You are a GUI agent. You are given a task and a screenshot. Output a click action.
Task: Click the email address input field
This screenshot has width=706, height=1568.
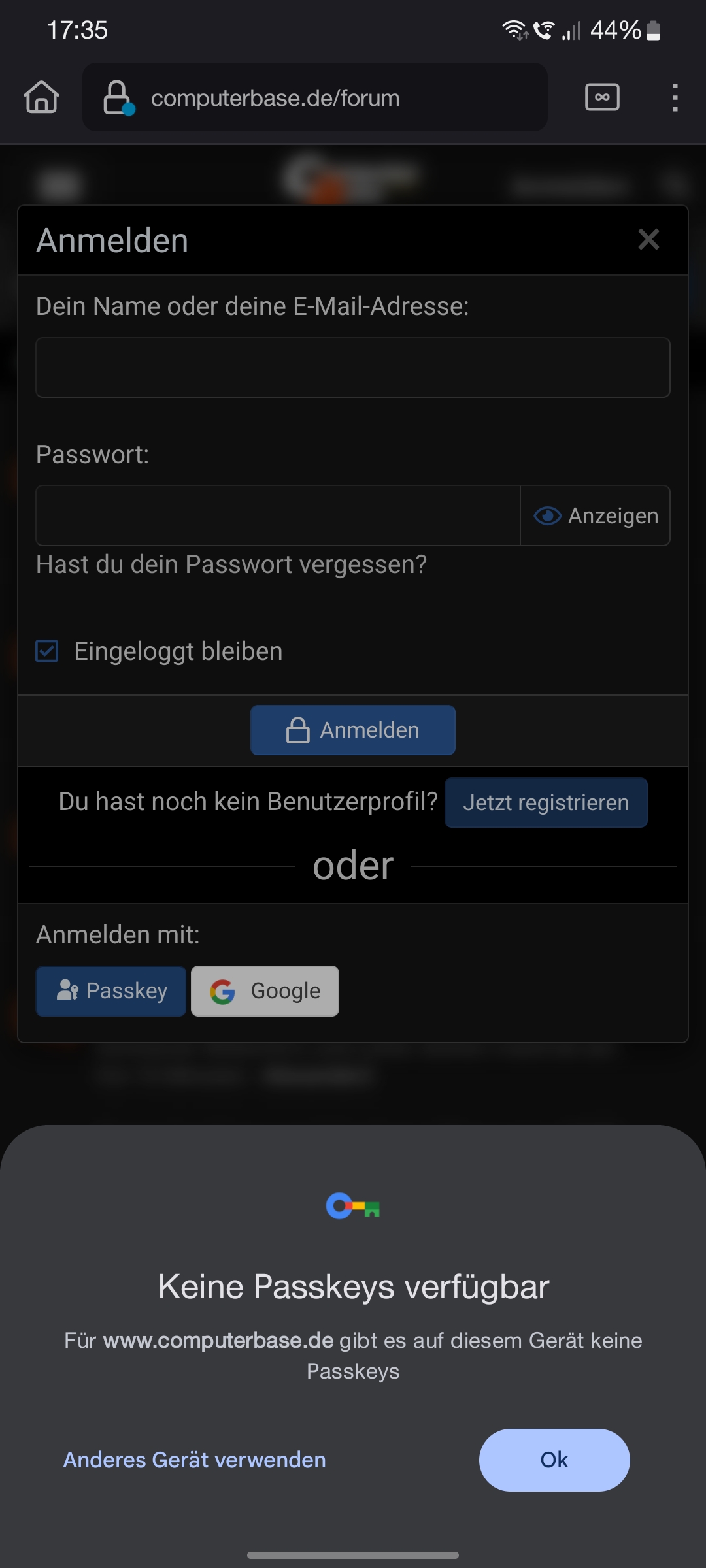(x=353, y=367)
